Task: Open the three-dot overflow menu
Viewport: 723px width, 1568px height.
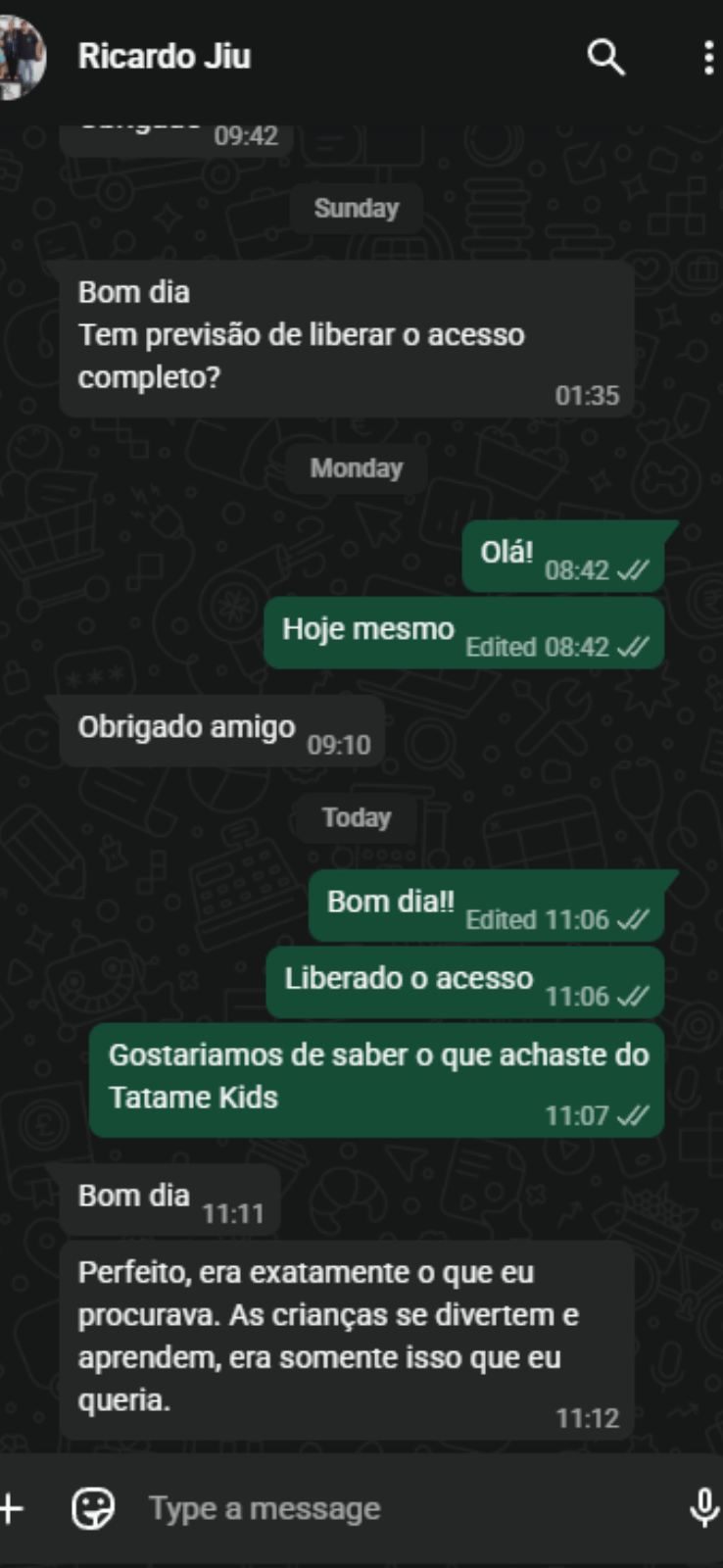Action: (708, 58)
